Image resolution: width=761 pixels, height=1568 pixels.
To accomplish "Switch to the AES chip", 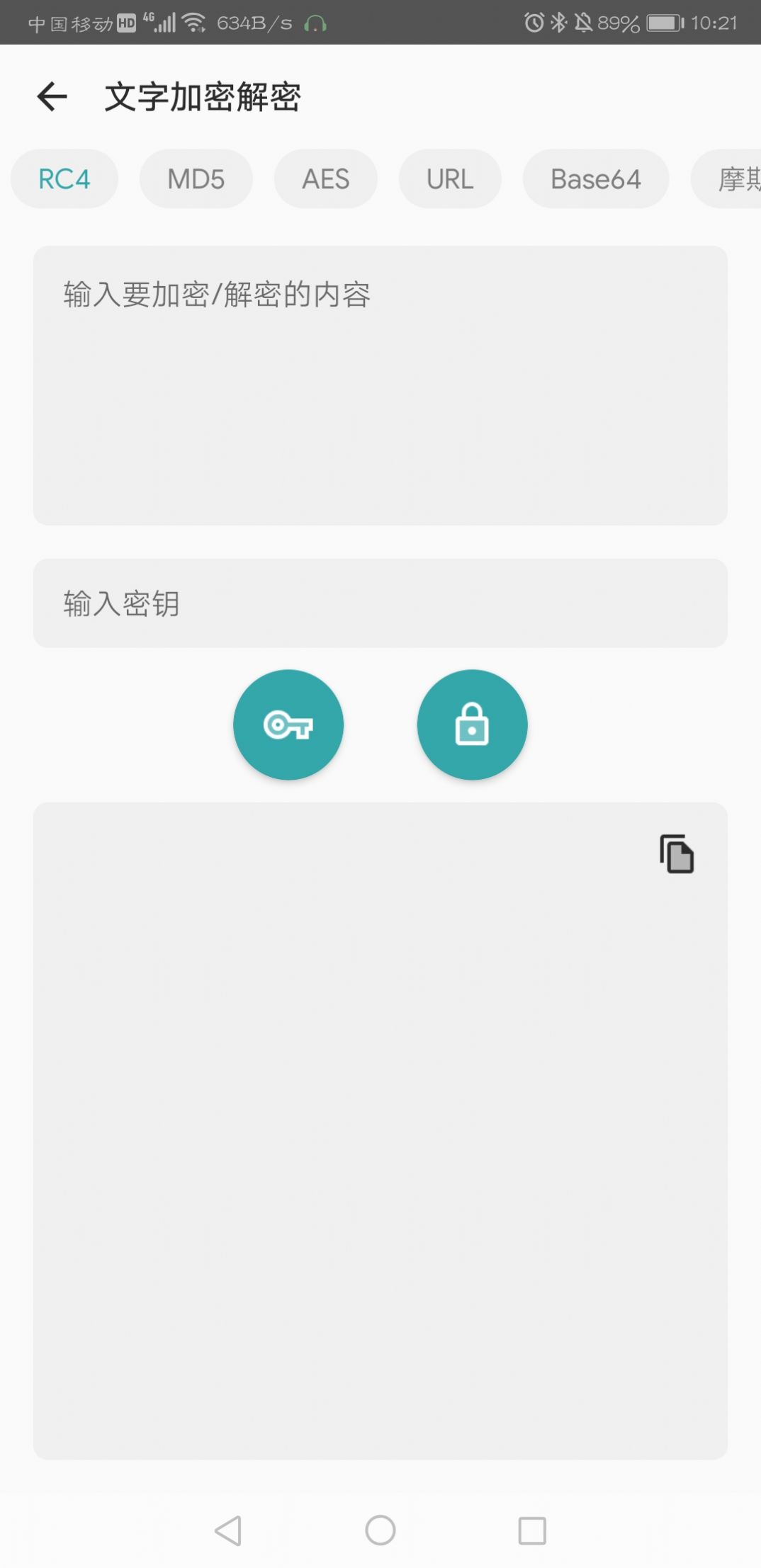I will 325,179.
